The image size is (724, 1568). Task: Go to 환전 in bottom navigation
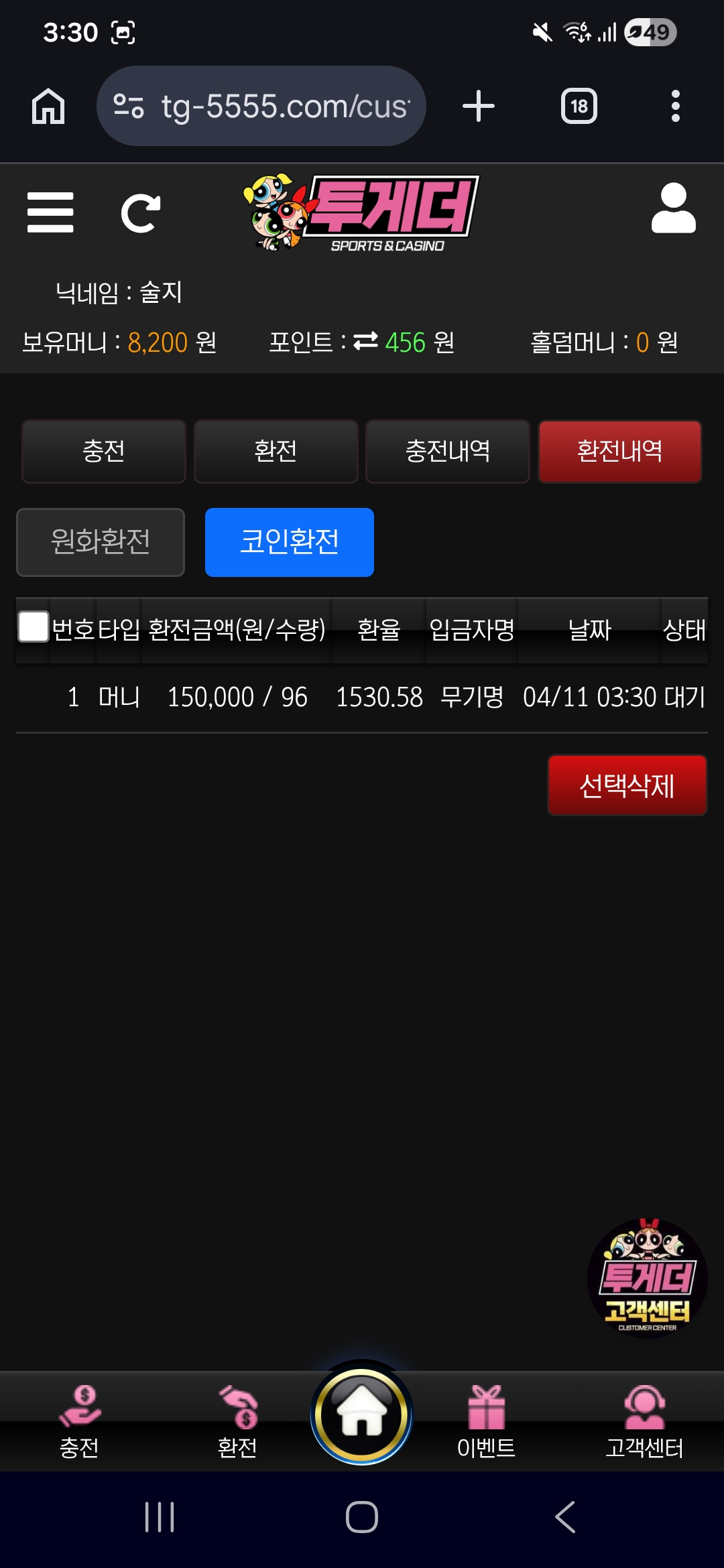[x=238, y=1422]
